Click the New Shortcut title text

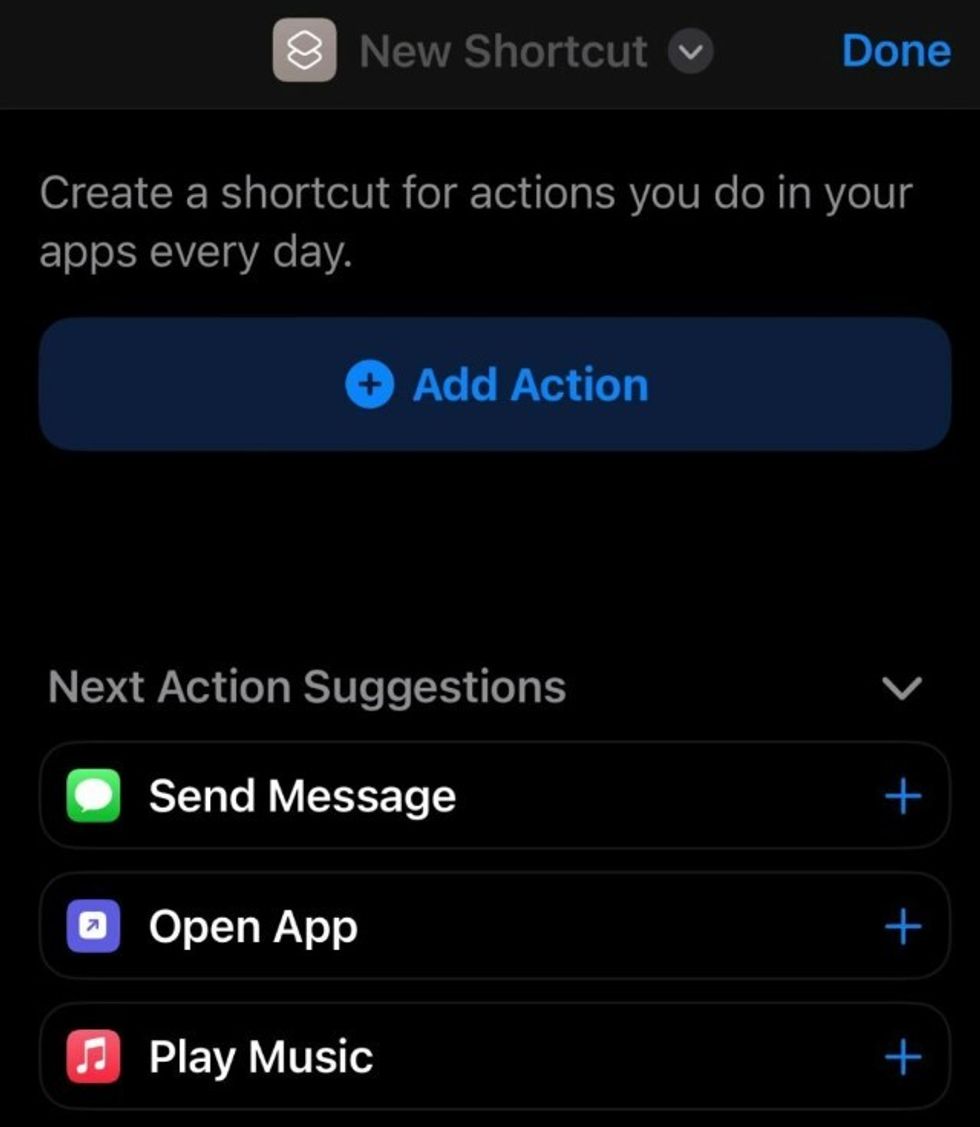tap(502, 51)
